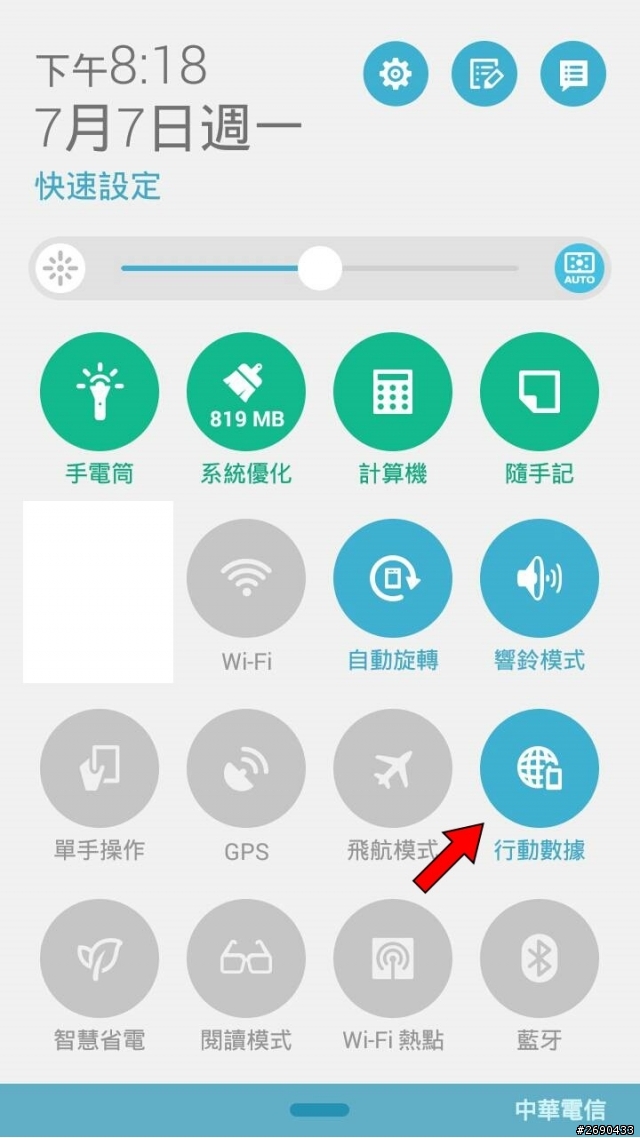Disable auto rotate (自動旋轉)

coord(392,579)
